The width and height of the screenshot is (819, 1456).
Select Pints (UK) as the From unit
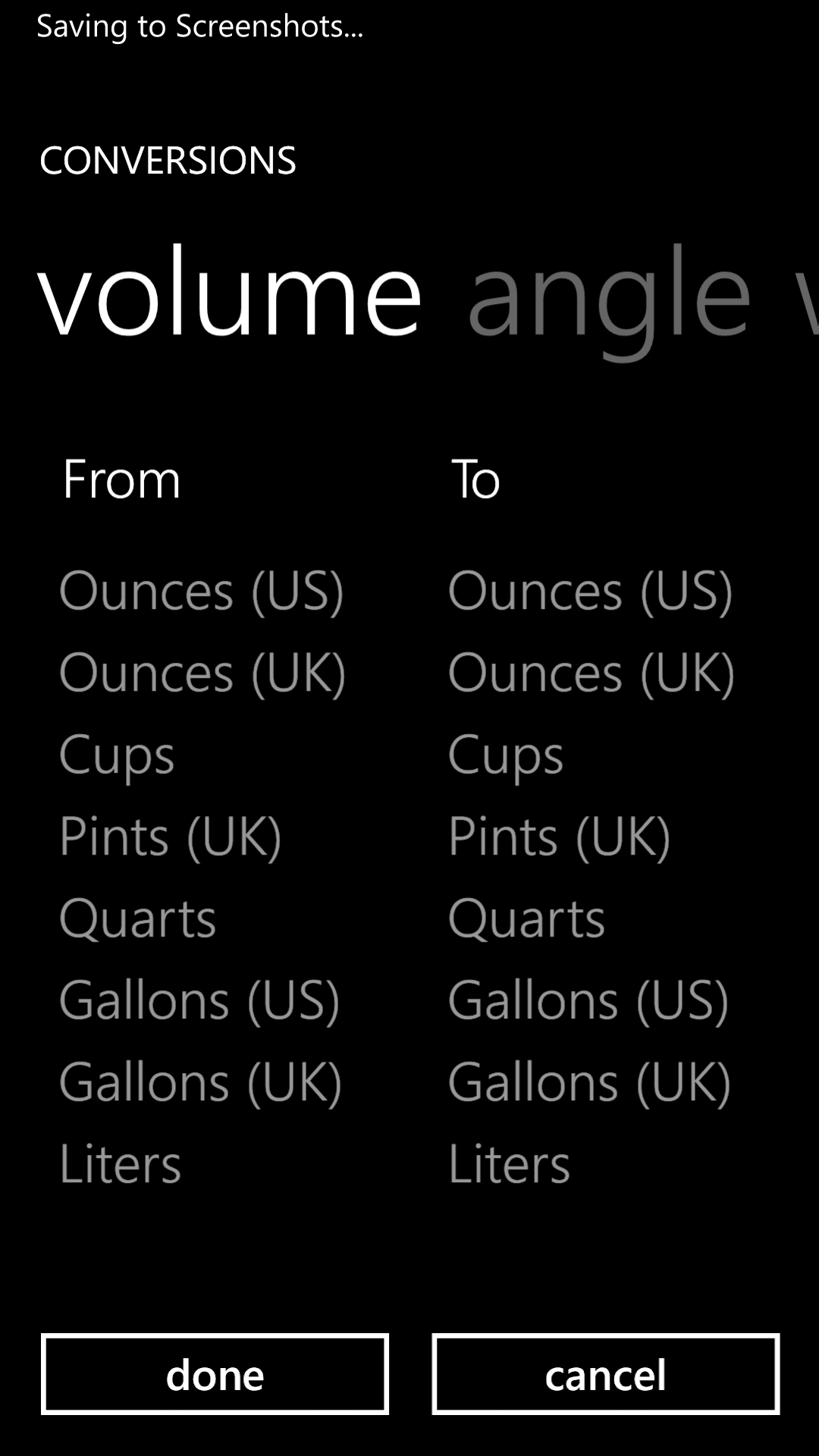[171, 837]
